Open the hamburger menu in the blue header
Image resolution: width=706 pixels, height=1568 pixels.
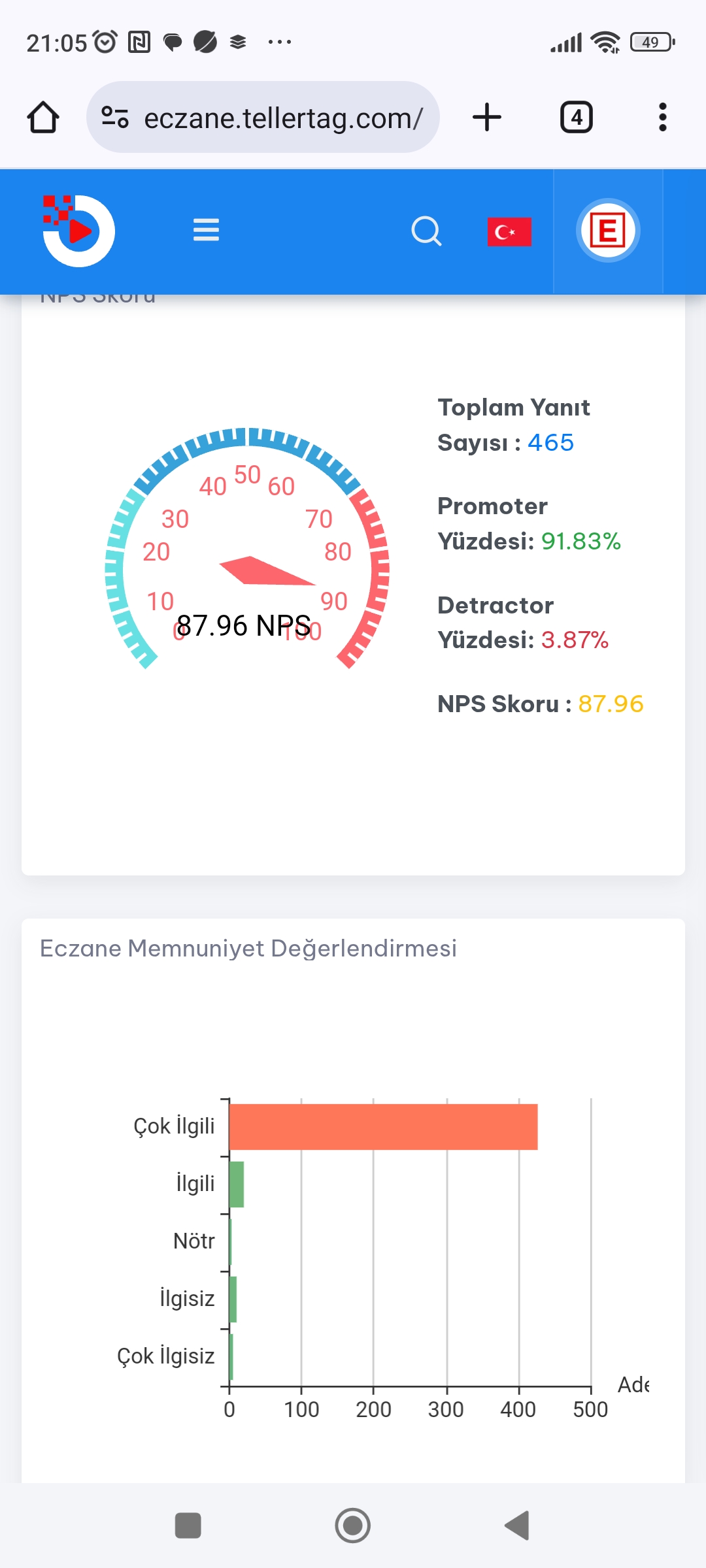206,231
